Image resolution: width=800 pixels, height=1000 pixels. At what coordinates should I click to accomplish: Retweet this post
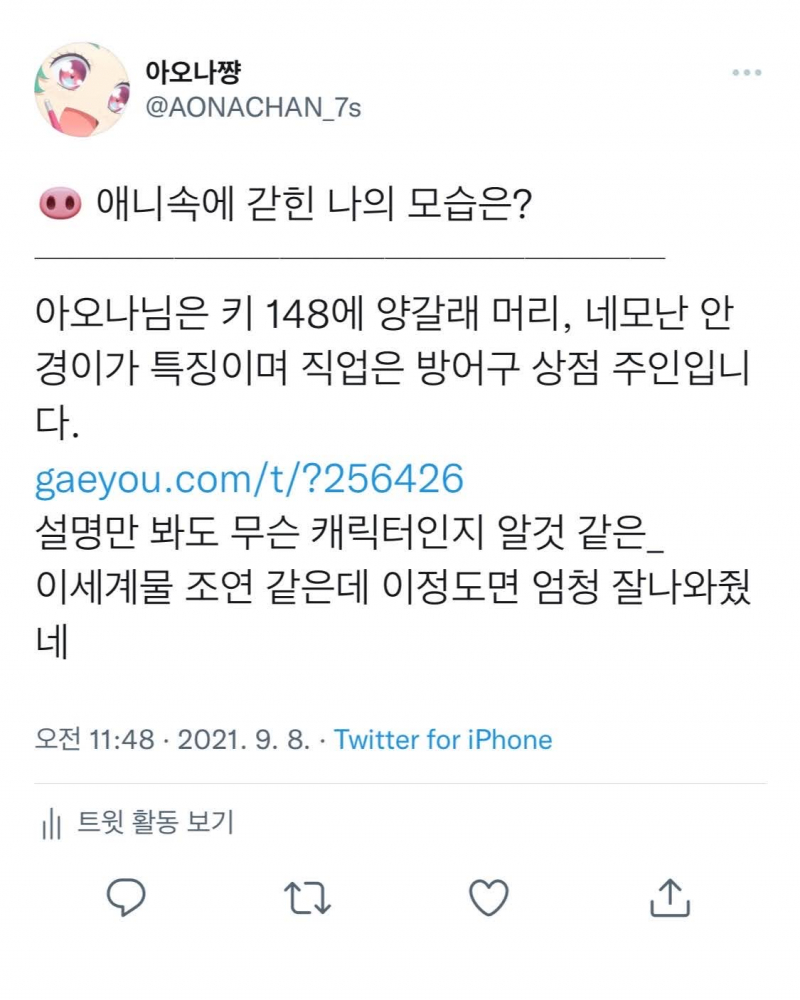pos(307,897)
